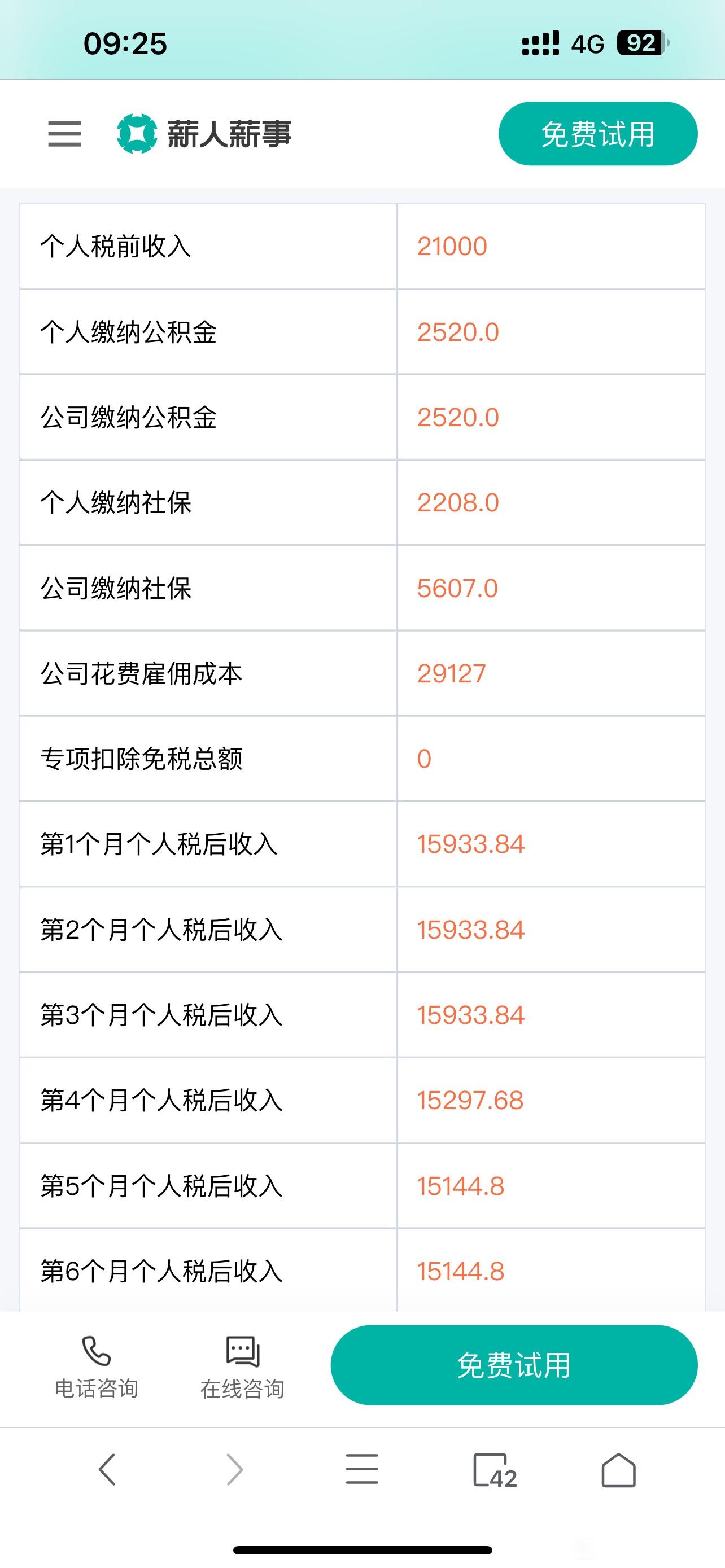Screen dimensions: 725x1568
Task: Open 电话咨询 phone consultation
Action: click(x=96, y=1368)
